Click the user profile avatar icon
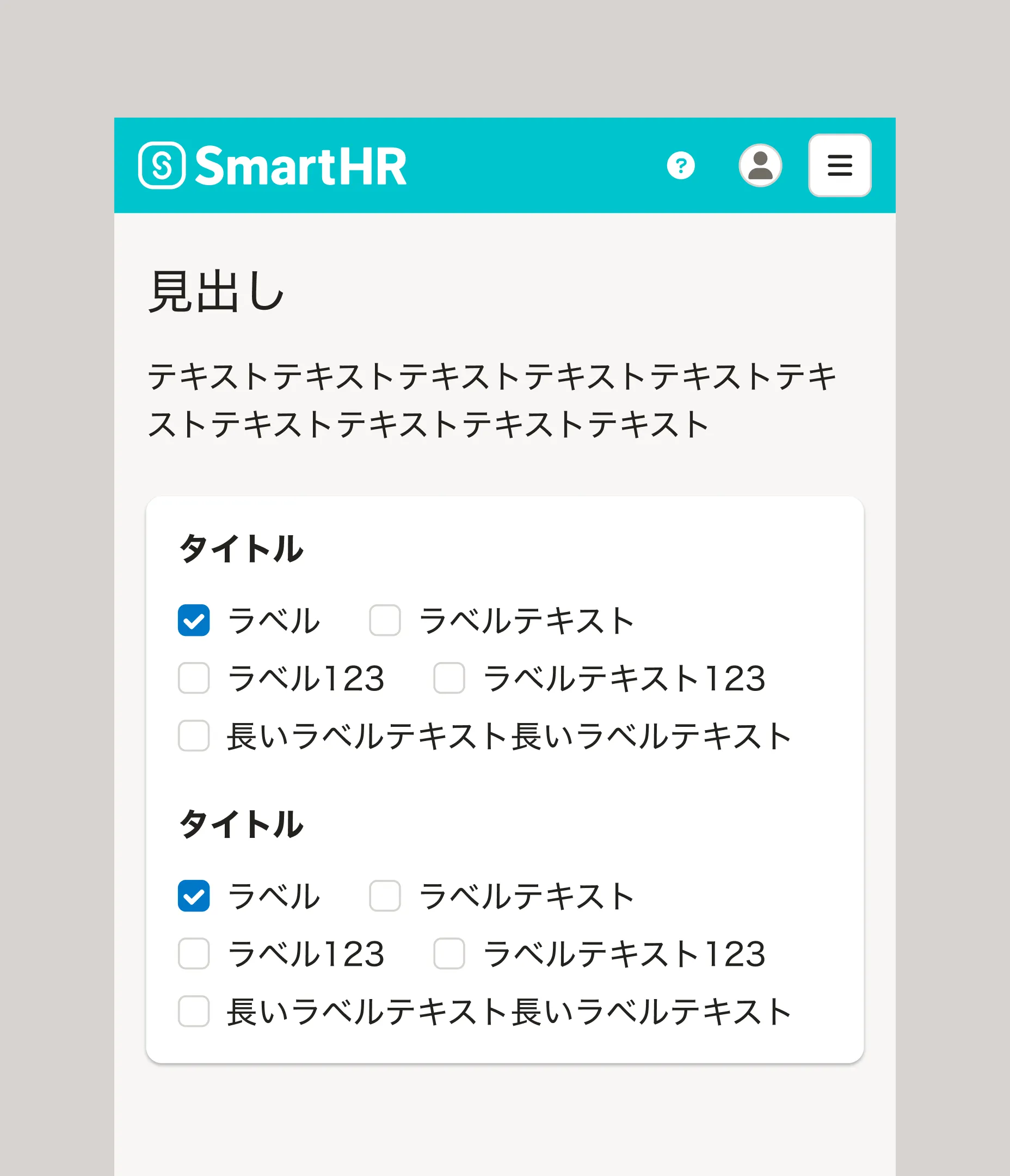Image resolution: width=1010 pixels, height=1176 pixels. (x=760, y=166)
